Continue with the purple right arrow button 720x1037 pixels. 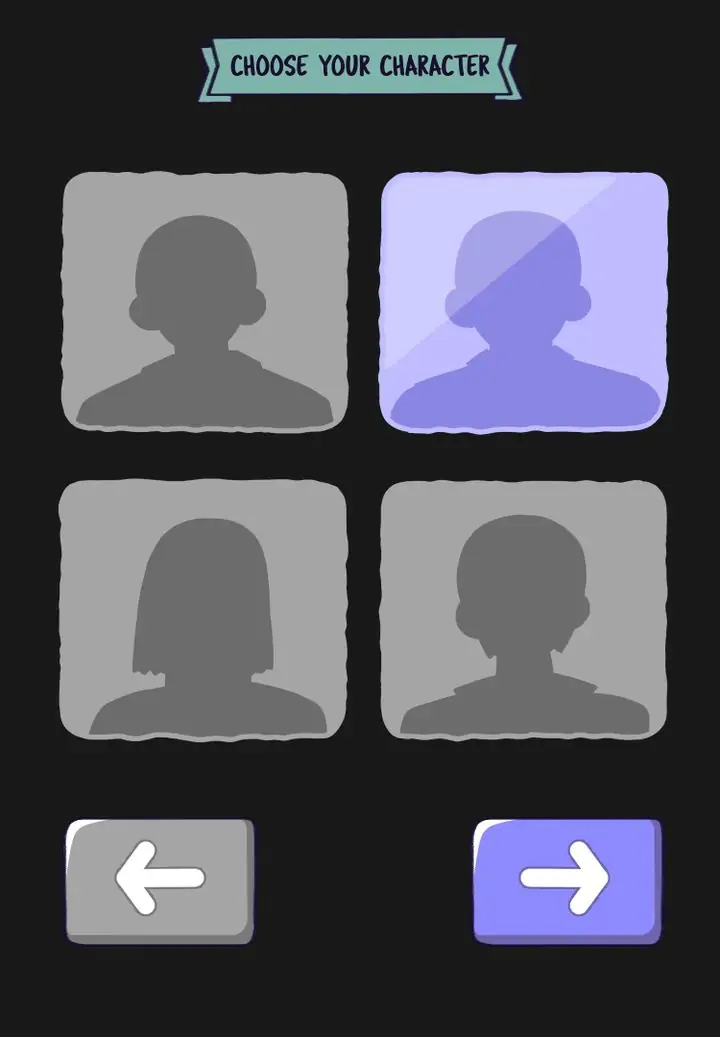coord(566,880)
